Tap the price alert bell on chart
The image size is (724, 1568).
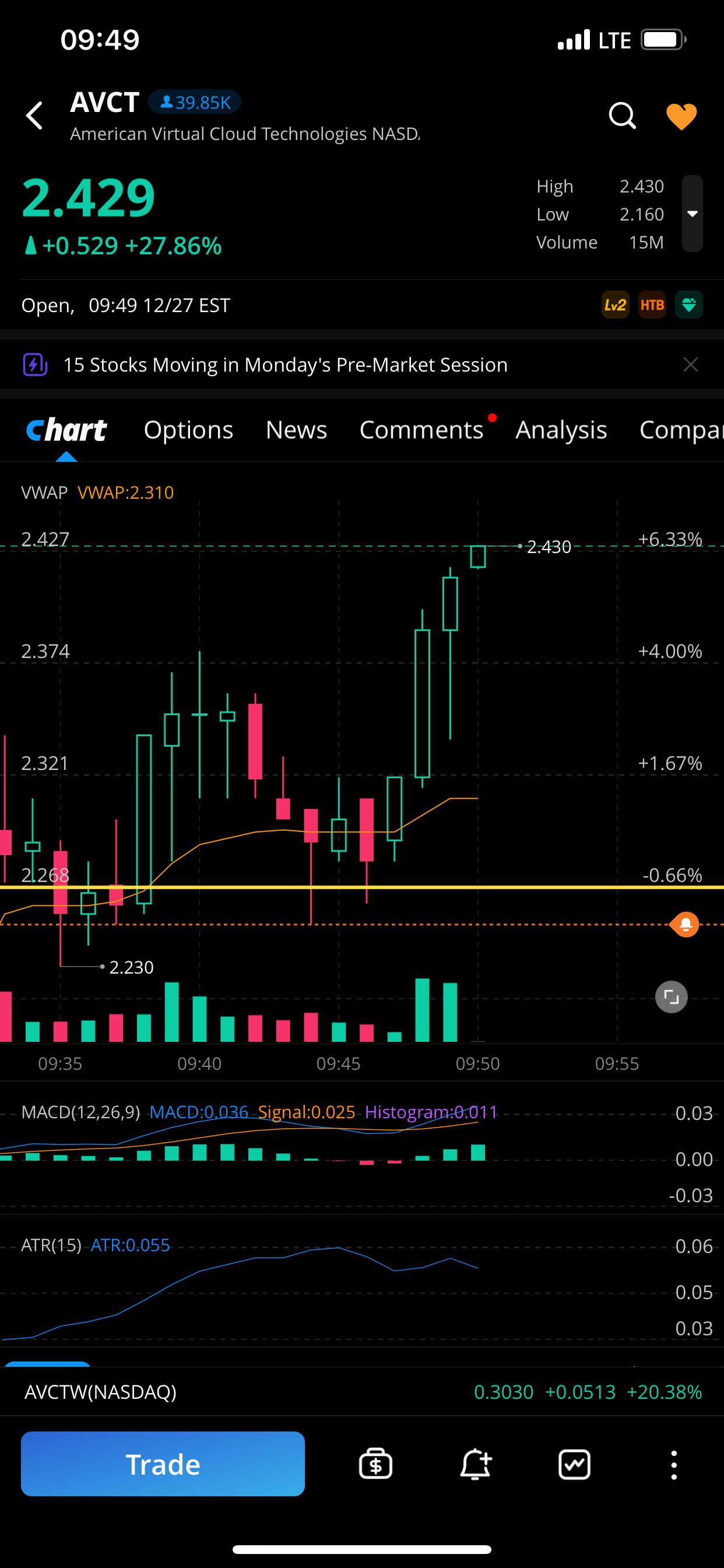[686, 925]
